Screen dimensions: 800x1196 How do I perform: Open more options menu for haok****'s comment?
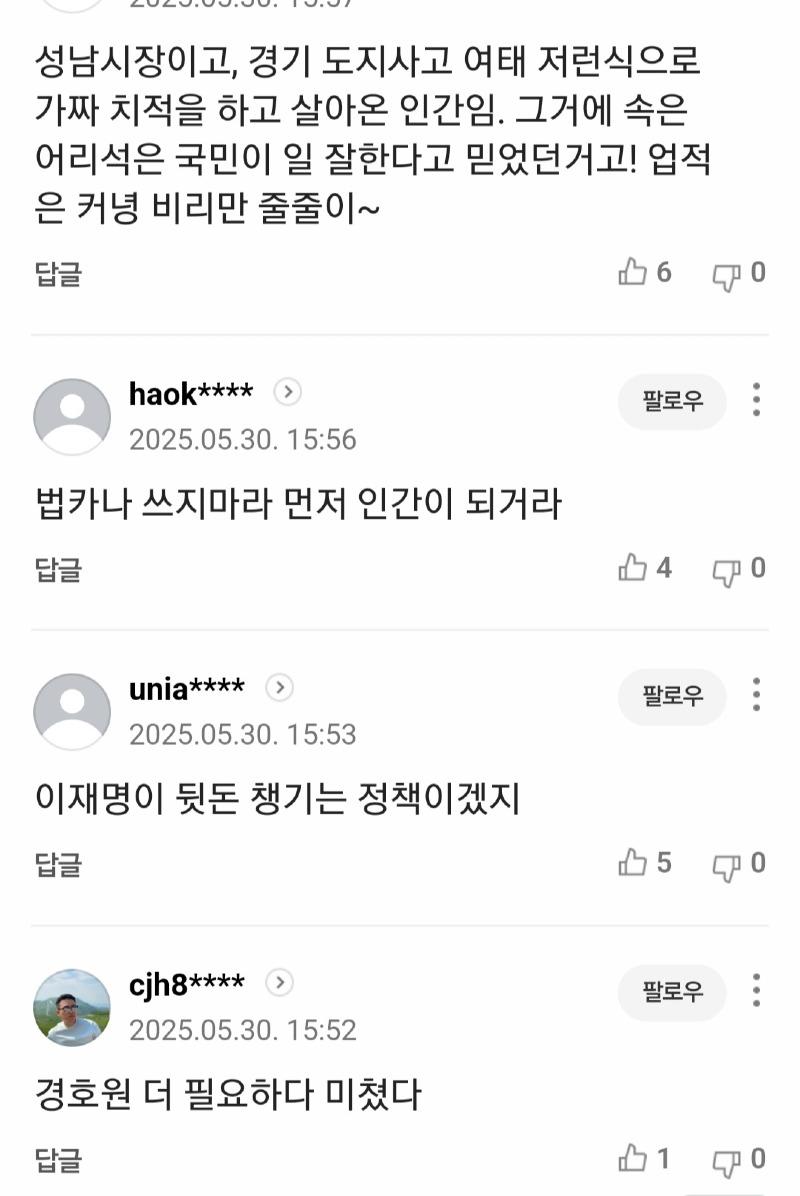[x=757, y=402]
